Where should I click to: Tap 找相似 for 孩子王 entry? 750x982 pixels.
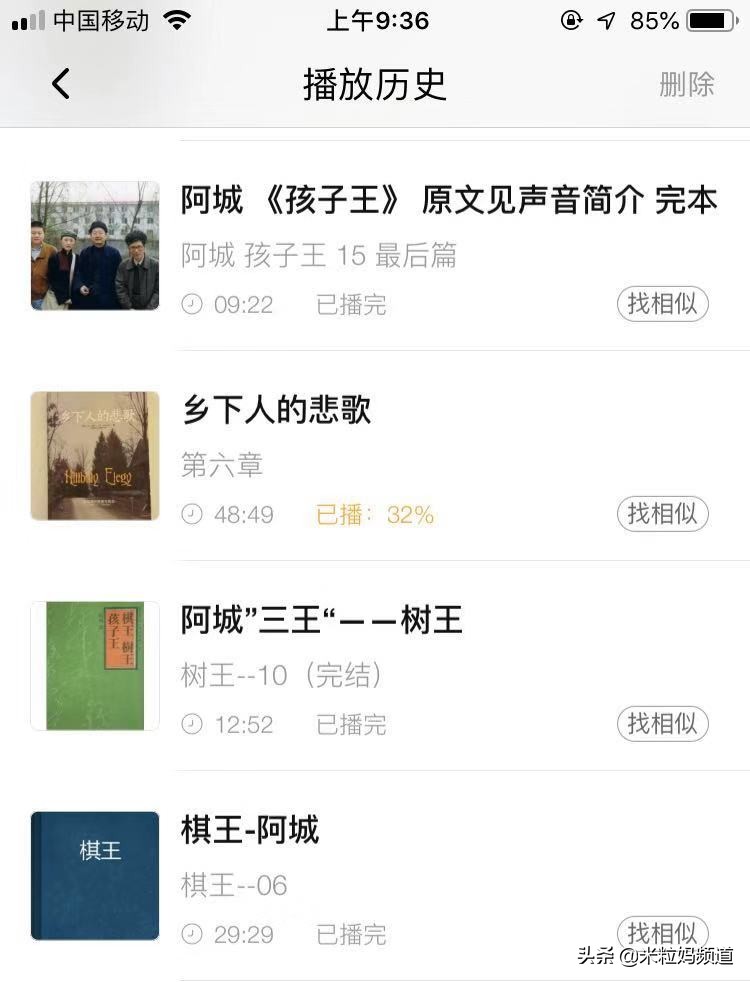[662, 305]
